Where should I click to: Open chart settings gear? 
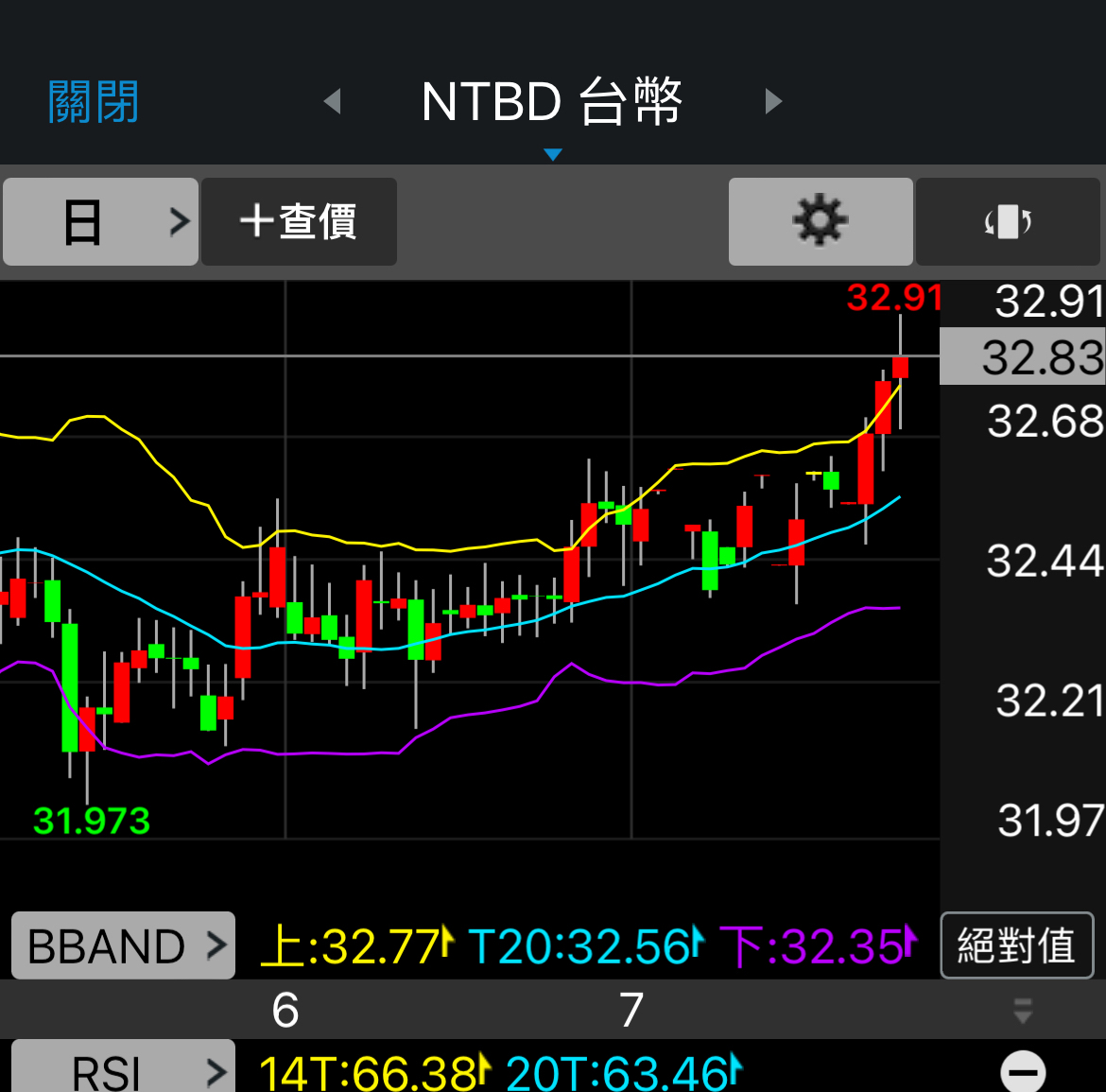click(820, 222)
